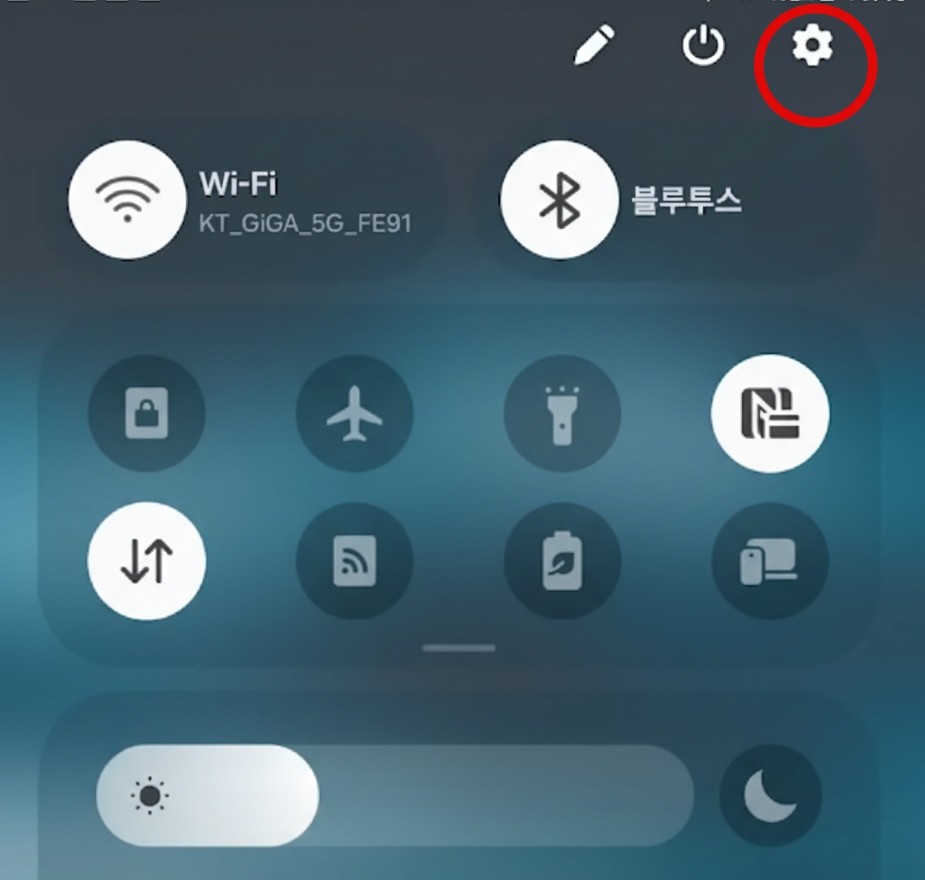925x880 pixels.
Task: Open settings via the gear icon
Action: point(812,47)
